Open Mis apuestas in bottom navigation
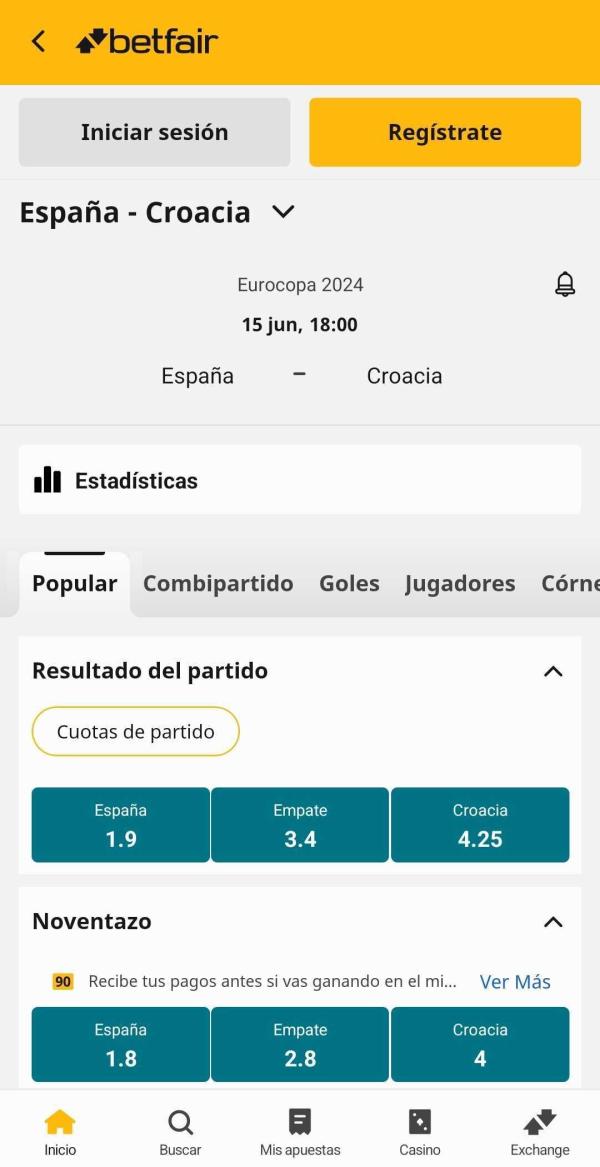Image resolution: width=600 pixels, height=1167 pixels. pos(300,1133)
